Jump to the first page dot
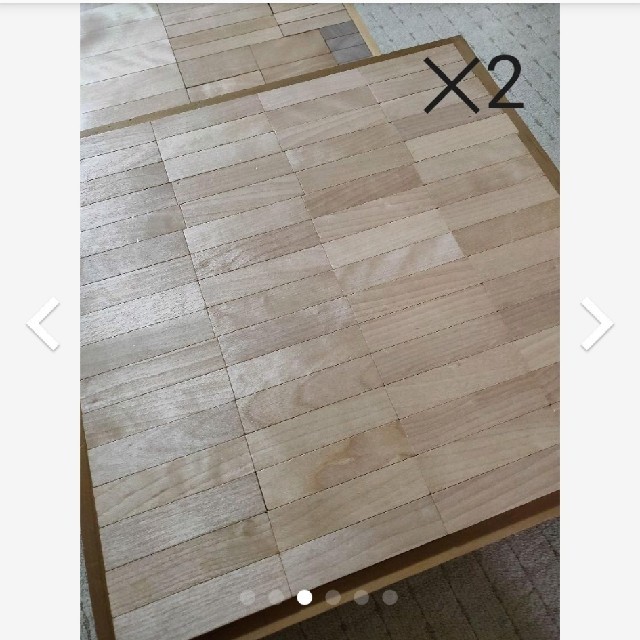640x640 pixels. click(x=247, y=597)
